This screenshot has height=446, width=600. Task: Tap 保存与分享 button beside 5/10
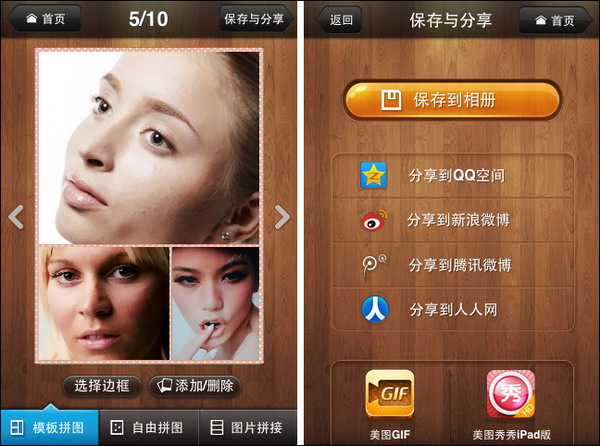[x=256, y=19]
